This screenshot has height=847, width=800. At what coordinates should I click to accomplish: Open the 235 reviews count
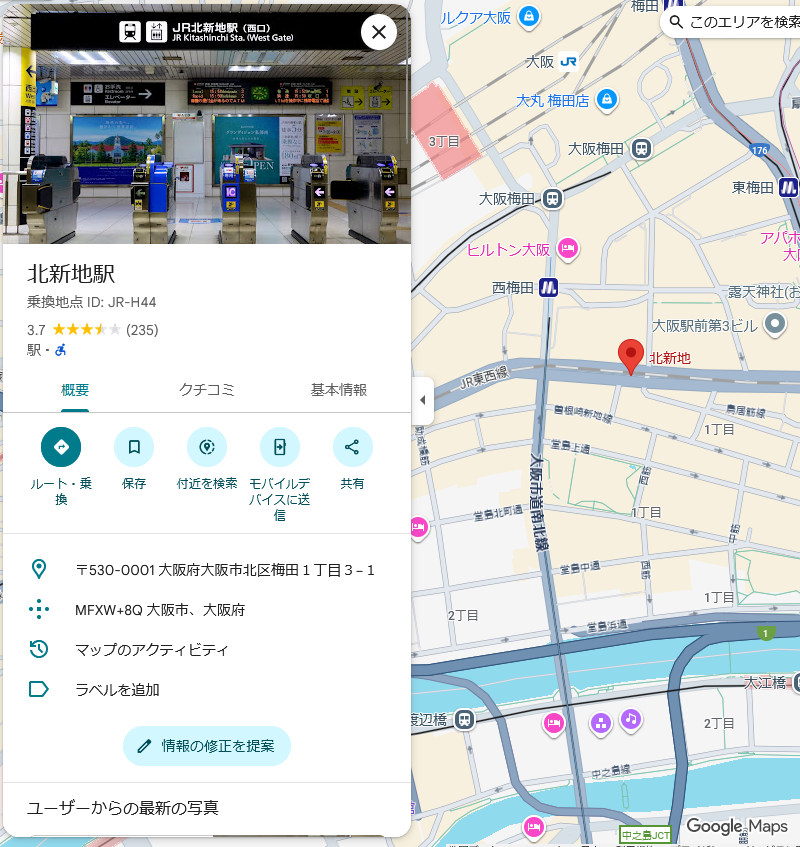click(x=142, y=330)
